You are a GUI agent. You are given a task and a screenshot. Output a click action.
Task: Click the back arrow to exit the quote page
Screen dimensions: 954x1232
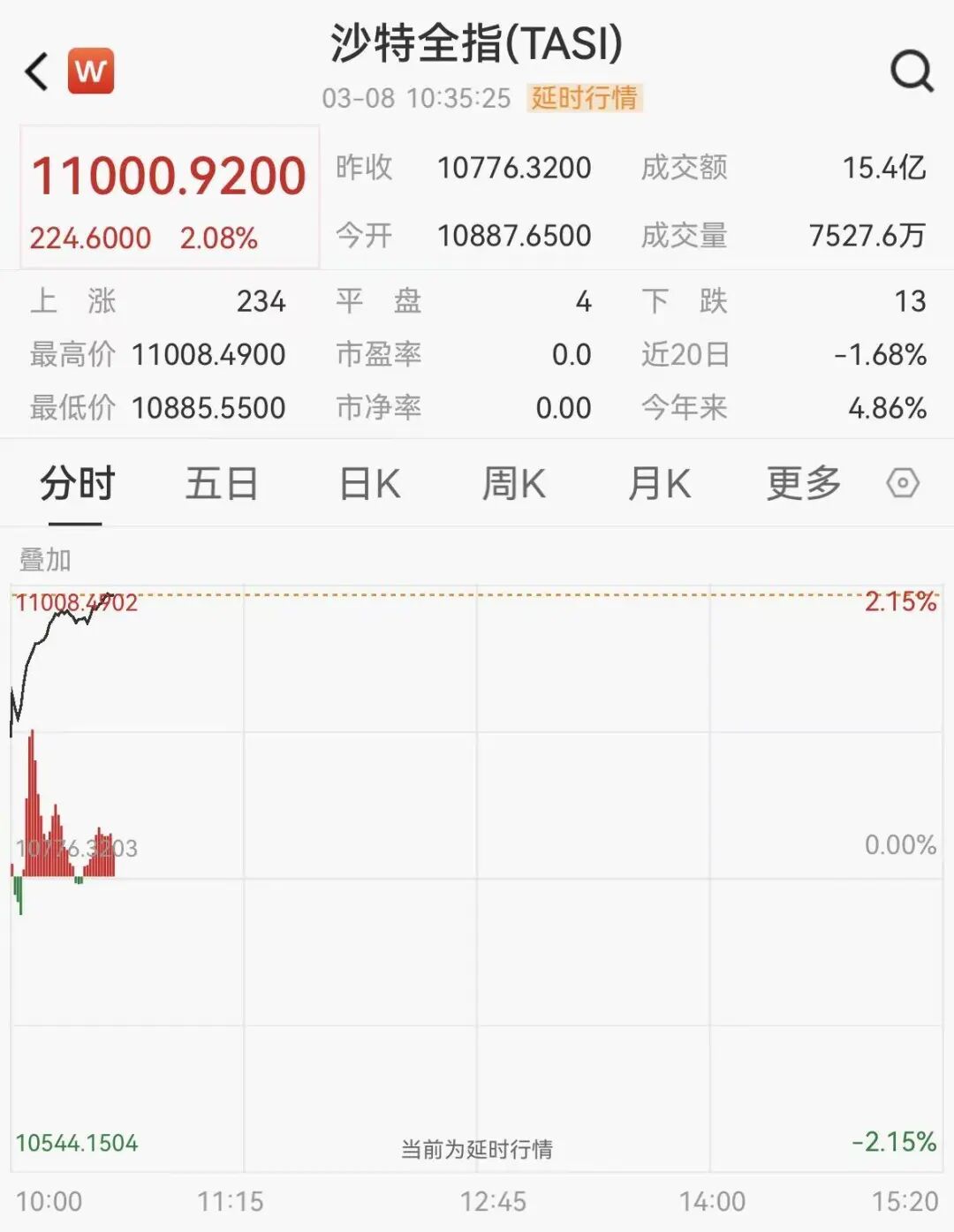coord(35,71)
